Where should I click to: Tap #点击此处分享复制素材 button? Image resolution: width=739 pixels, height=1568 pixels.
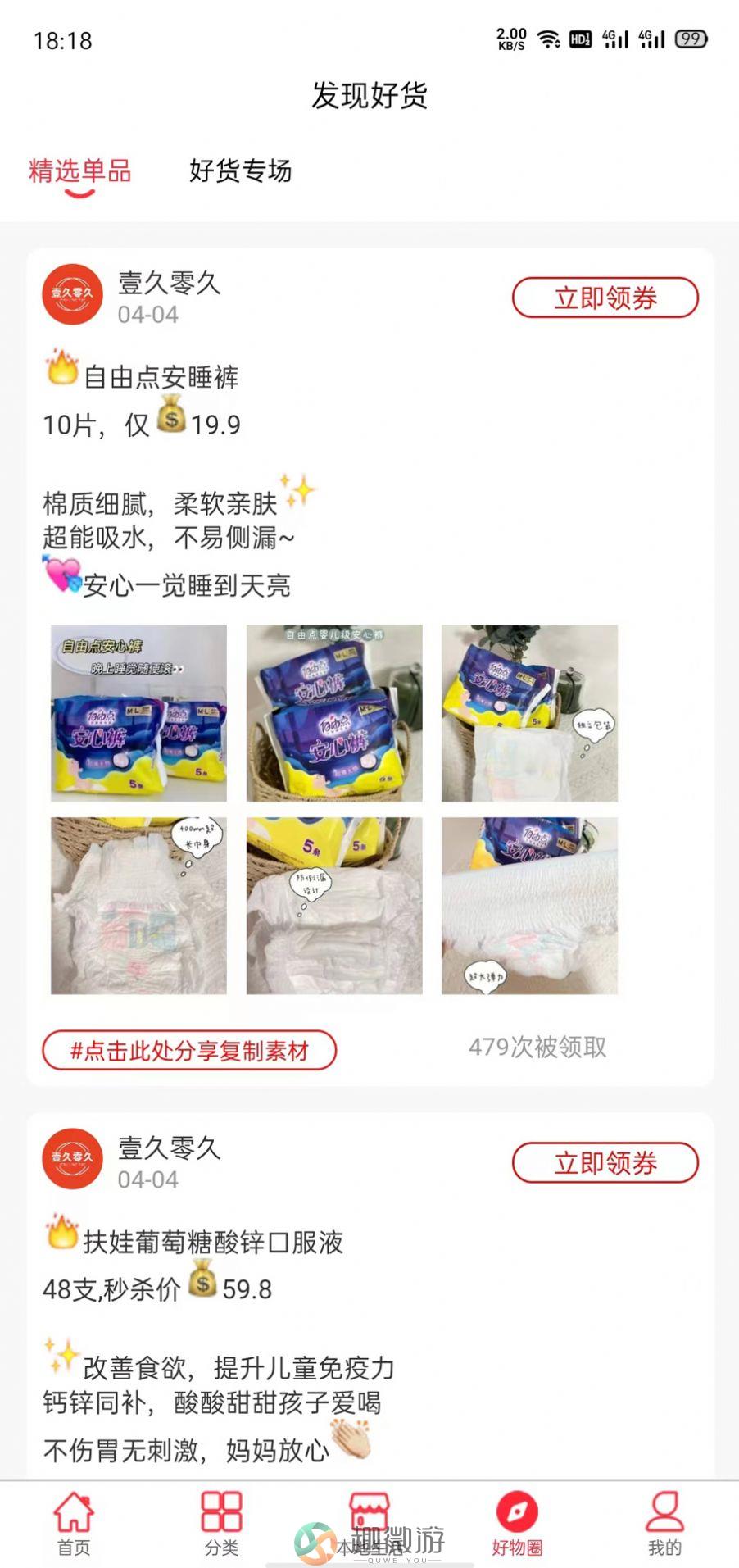tap(189, 1050)
